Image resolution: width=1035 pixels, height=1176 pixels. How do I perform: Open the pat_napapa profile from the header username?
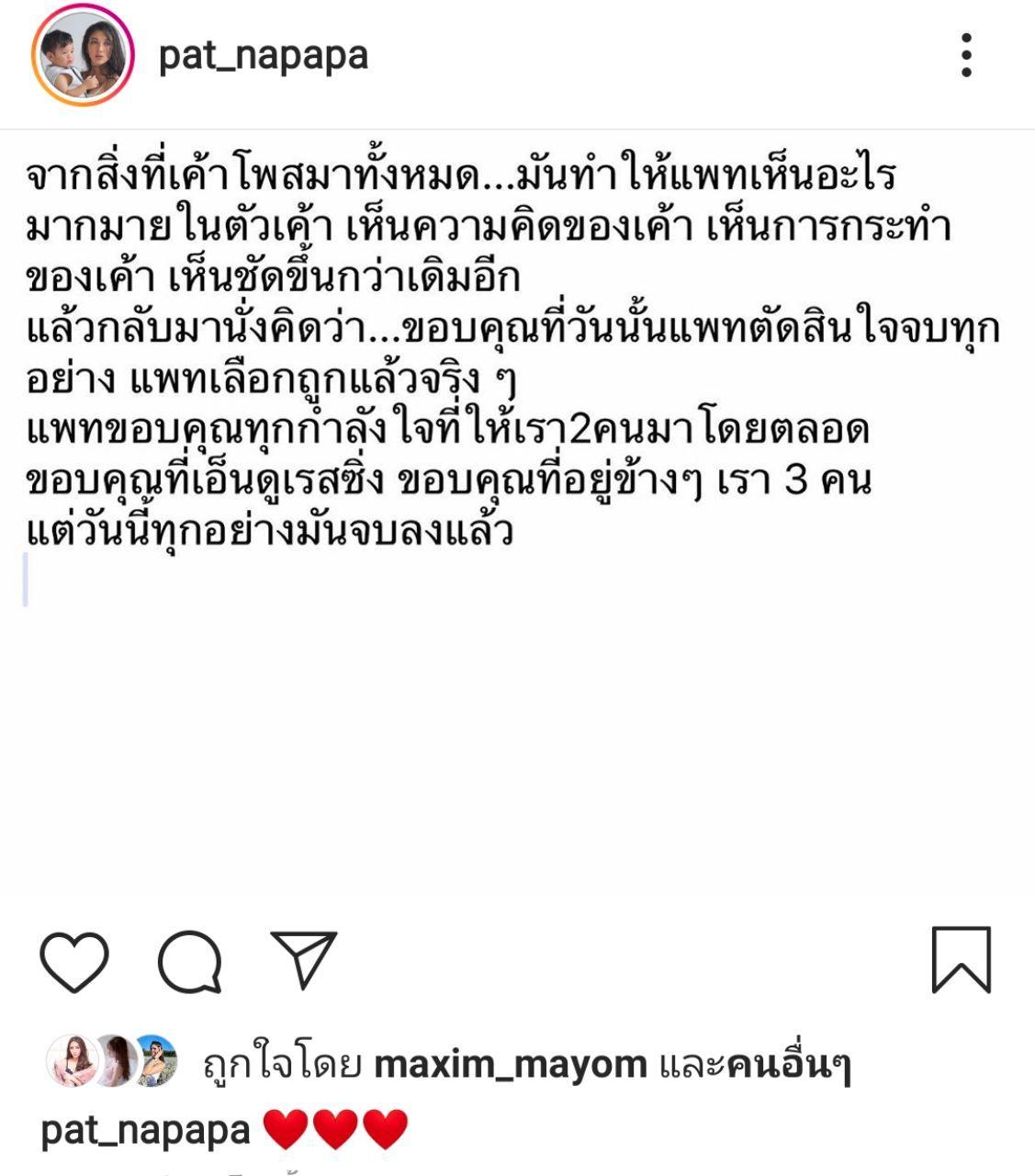[x=263, y=55]
